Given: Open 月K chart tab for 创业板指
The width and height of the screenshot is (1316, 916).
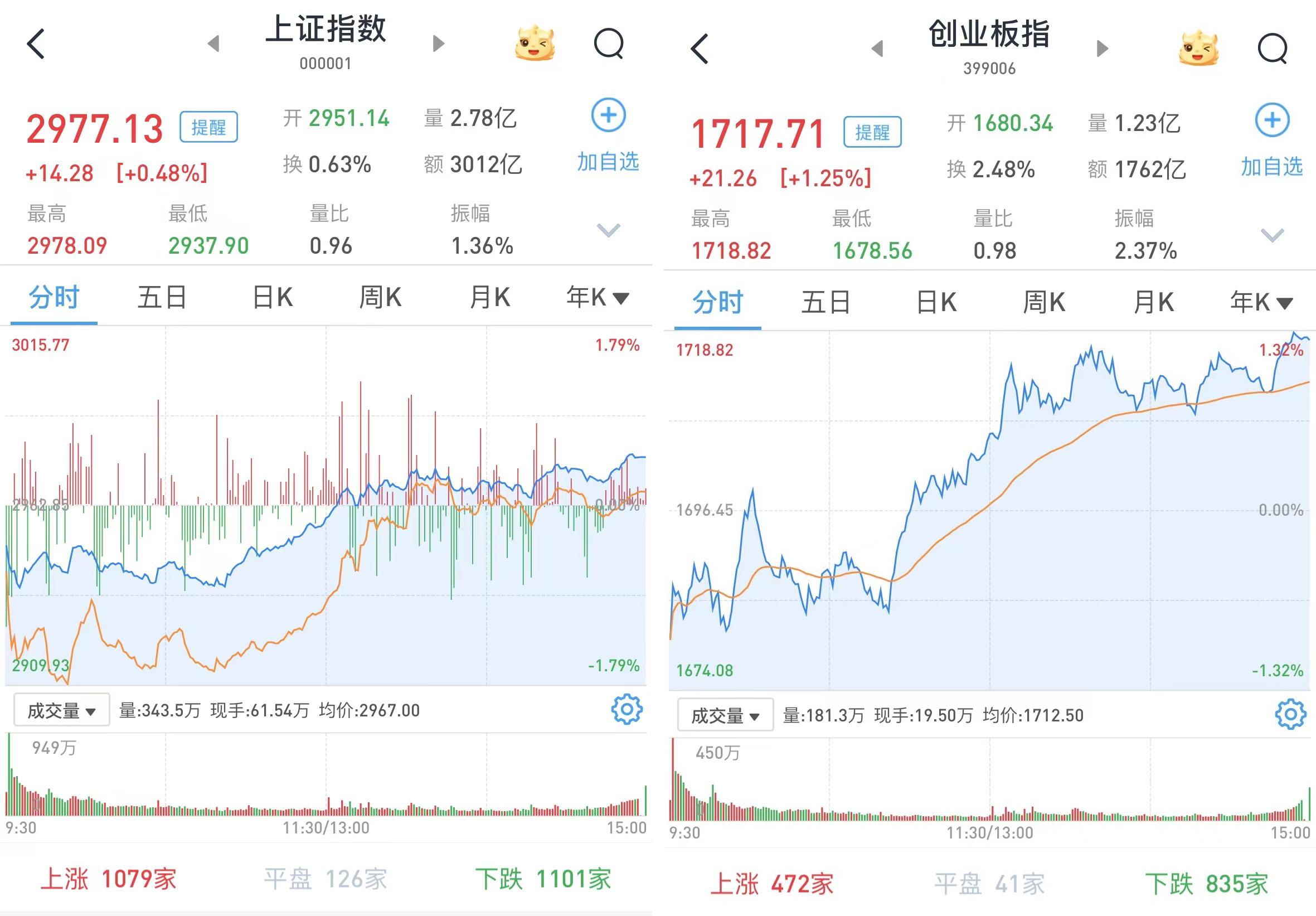Looking at the screenshot, I should pos(1153,302).
